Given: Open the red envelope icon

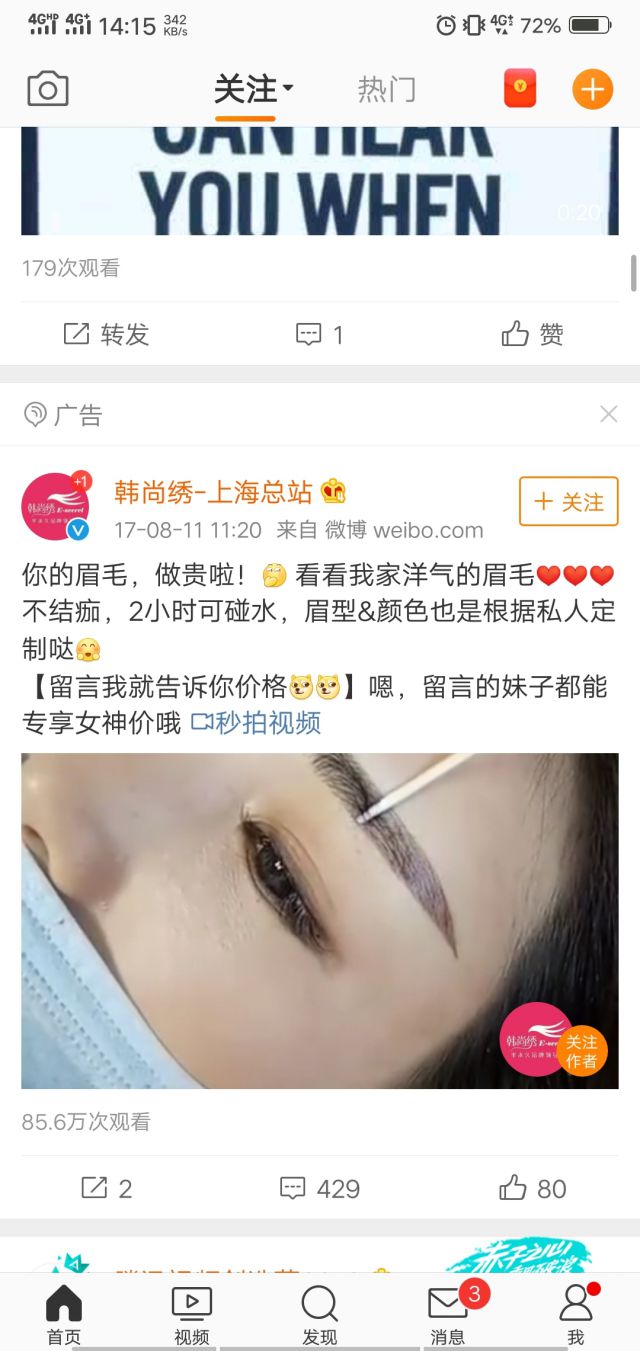Looking at the screenshot, I should [520, 89].
